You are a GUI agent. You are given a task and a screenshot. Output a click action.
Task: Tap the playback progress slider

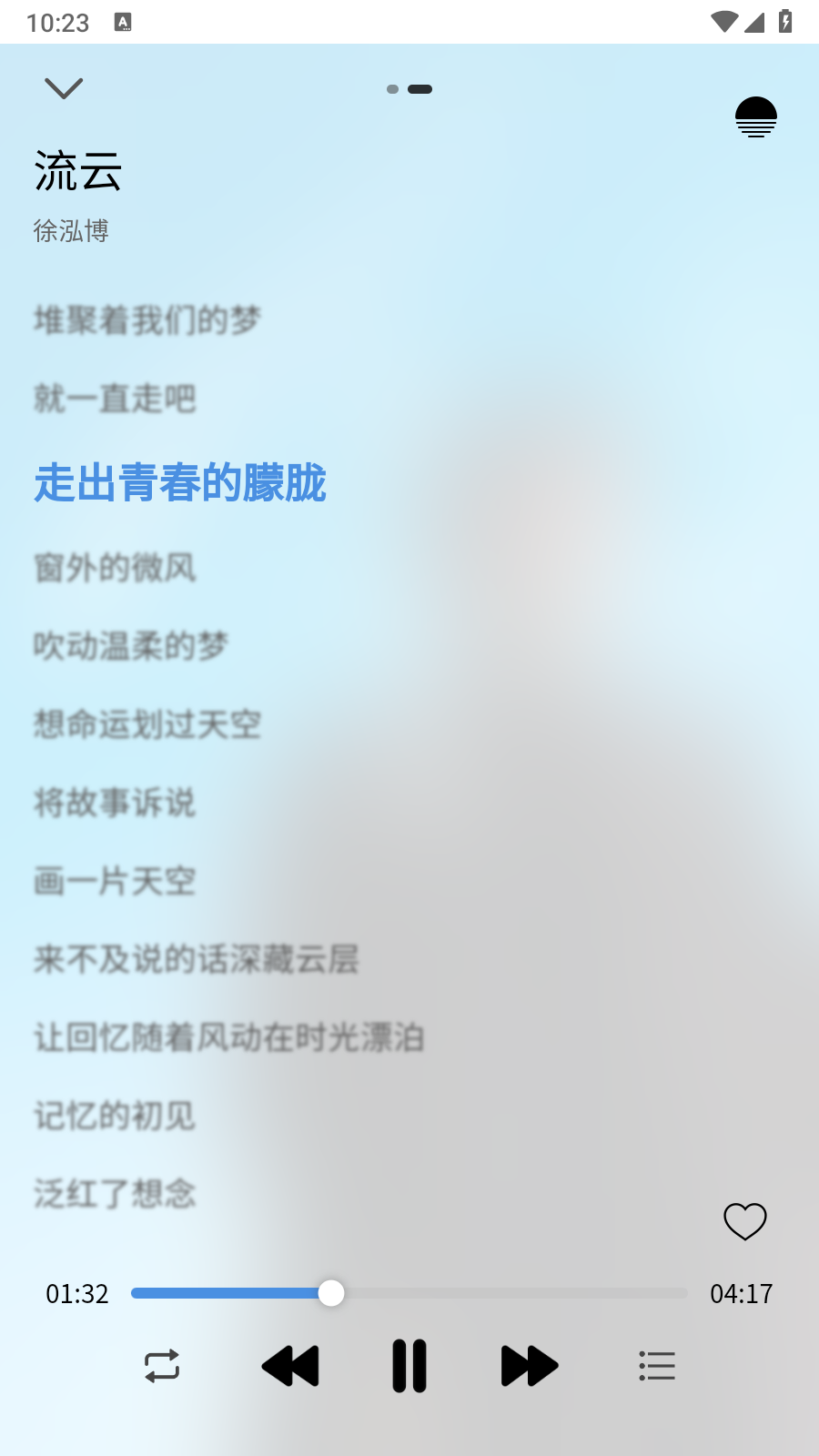click(x=409, y=1293)
